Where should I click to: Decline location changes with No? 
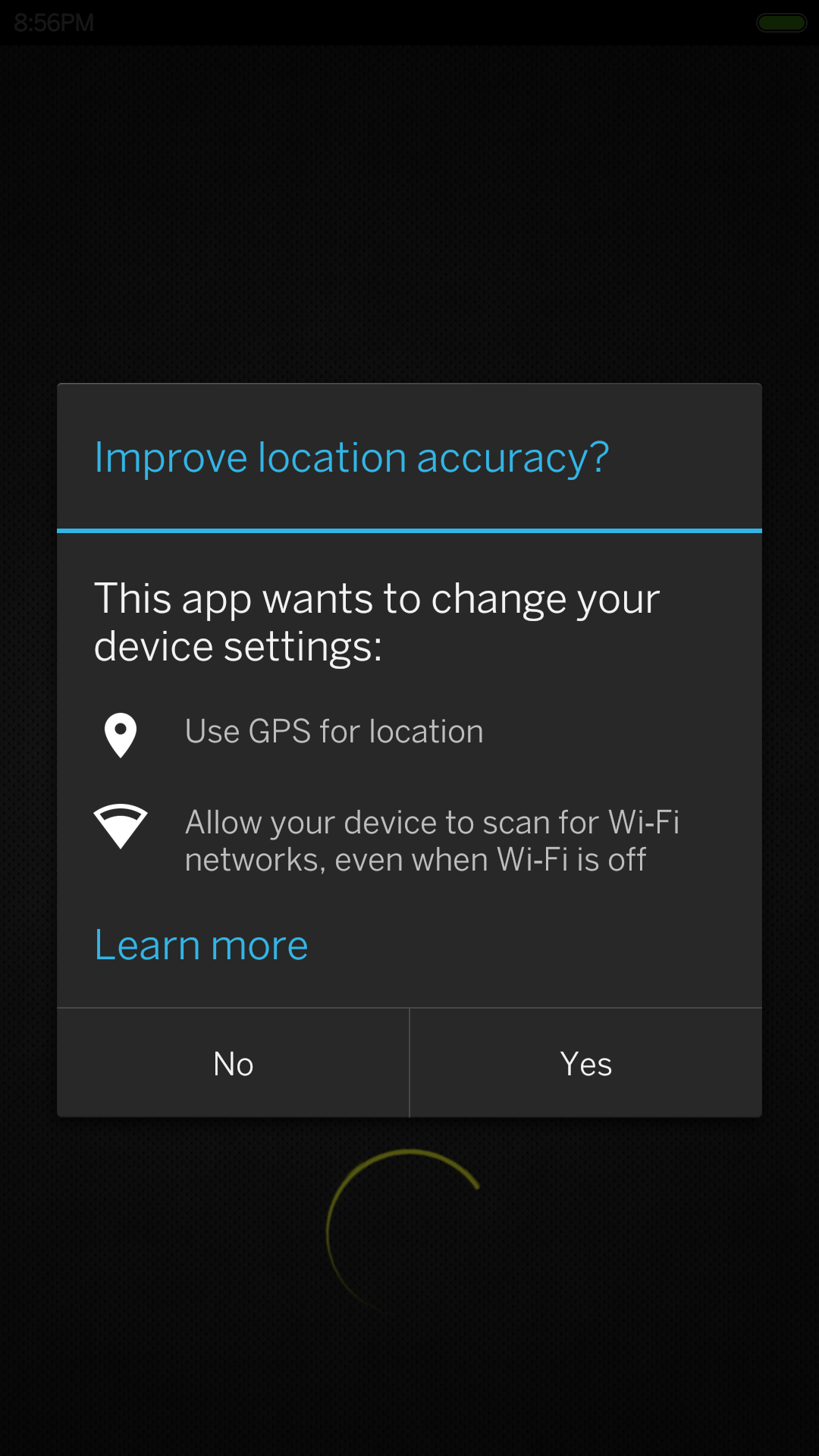click(234, 1063)
